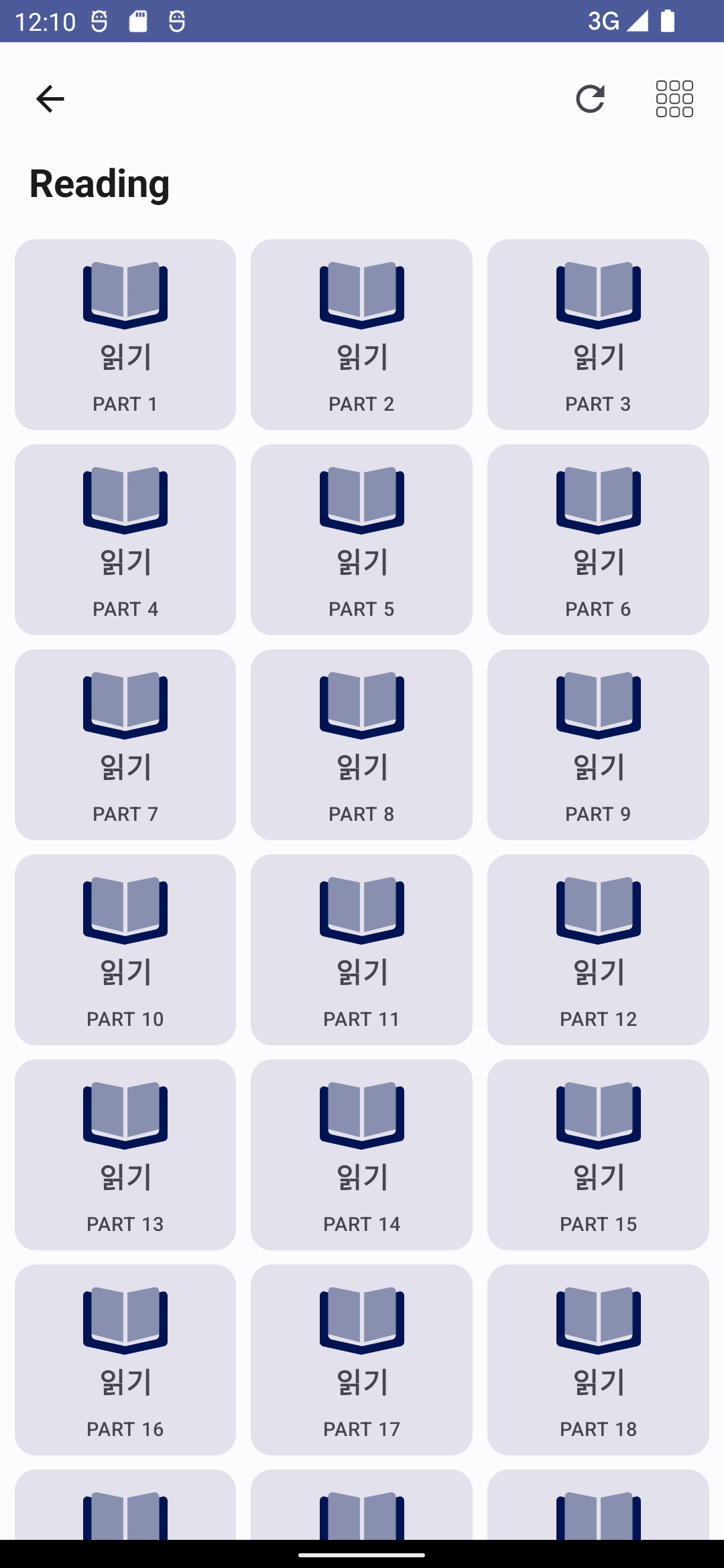Open reading Part 9
724x1568 pixels.
(598, 744)
